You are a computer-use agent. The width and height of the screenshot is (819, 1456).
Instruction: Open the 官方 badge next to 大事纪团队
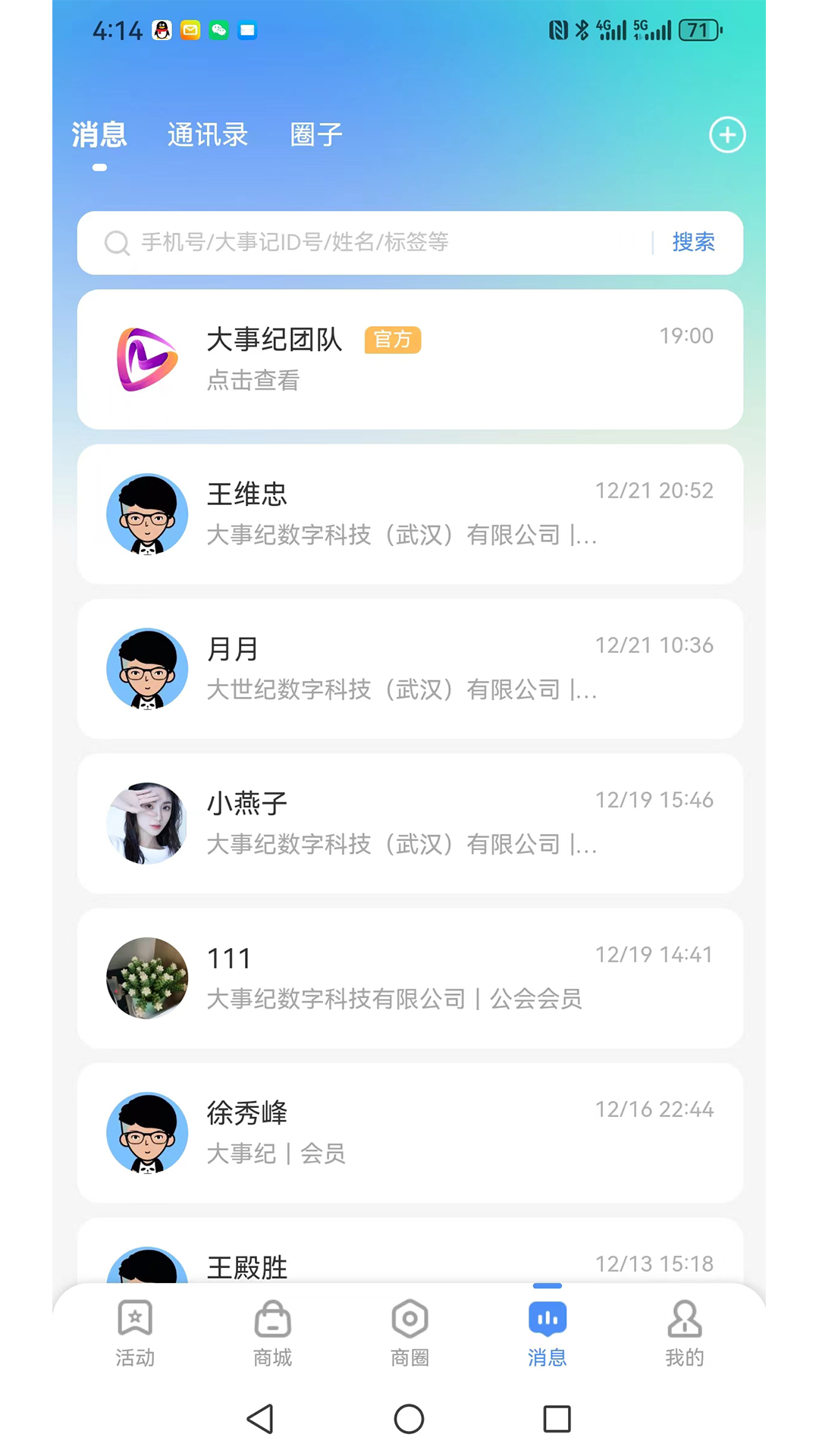tap(393, 340)
